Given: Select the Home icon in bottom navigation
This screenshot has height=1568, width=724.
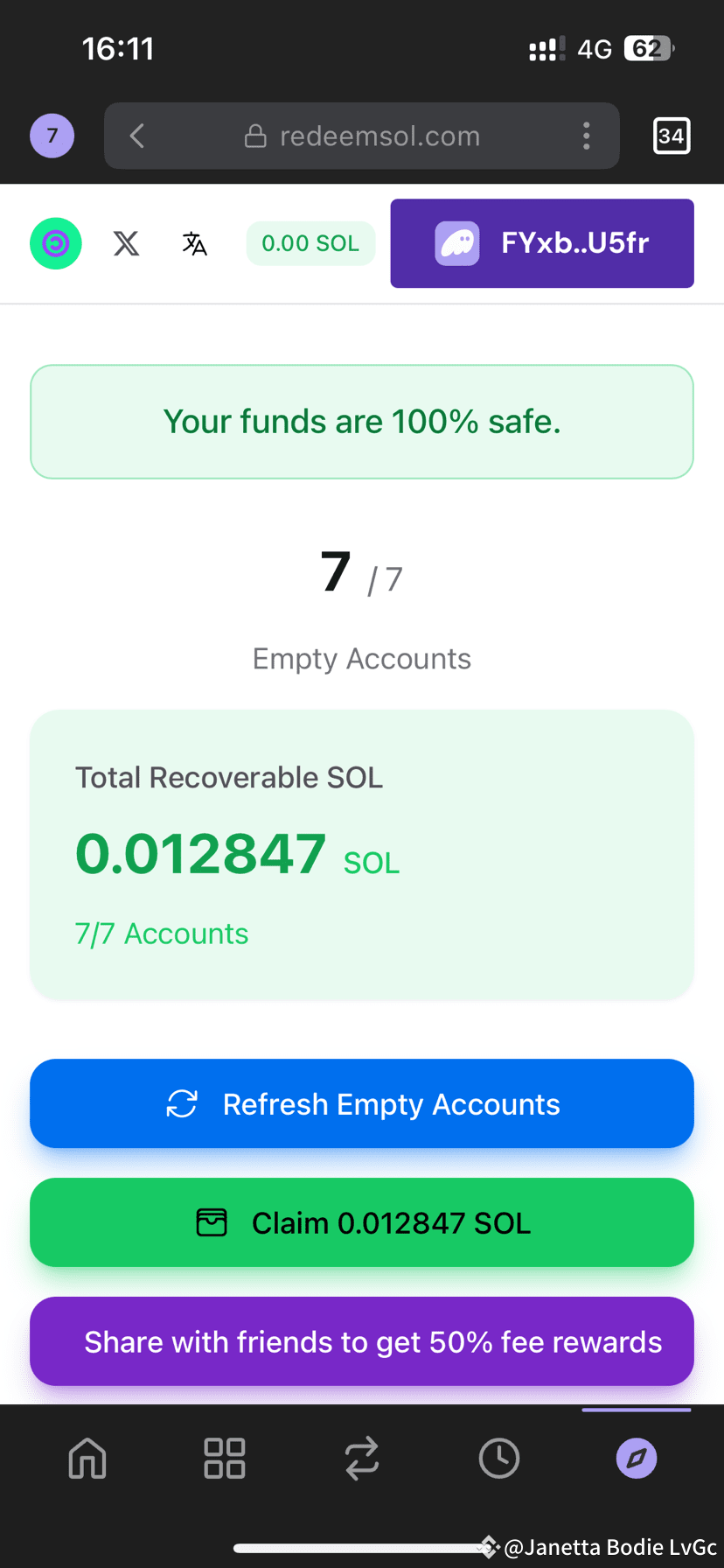Looking at the screenshot, I should [x=87, y=1458].
